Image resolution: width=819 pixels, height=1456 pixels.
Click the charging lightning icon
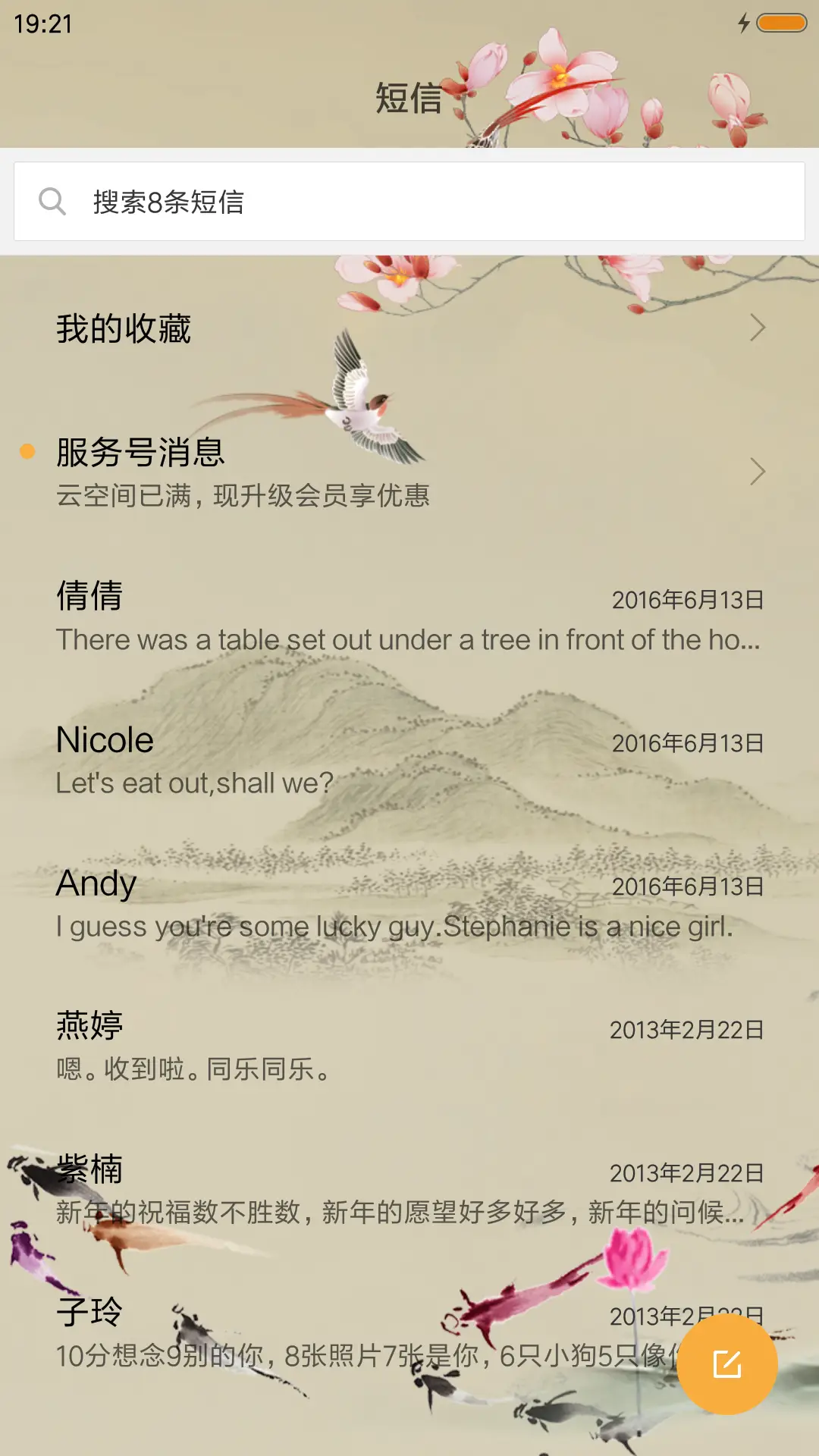[x=744, y=23]
